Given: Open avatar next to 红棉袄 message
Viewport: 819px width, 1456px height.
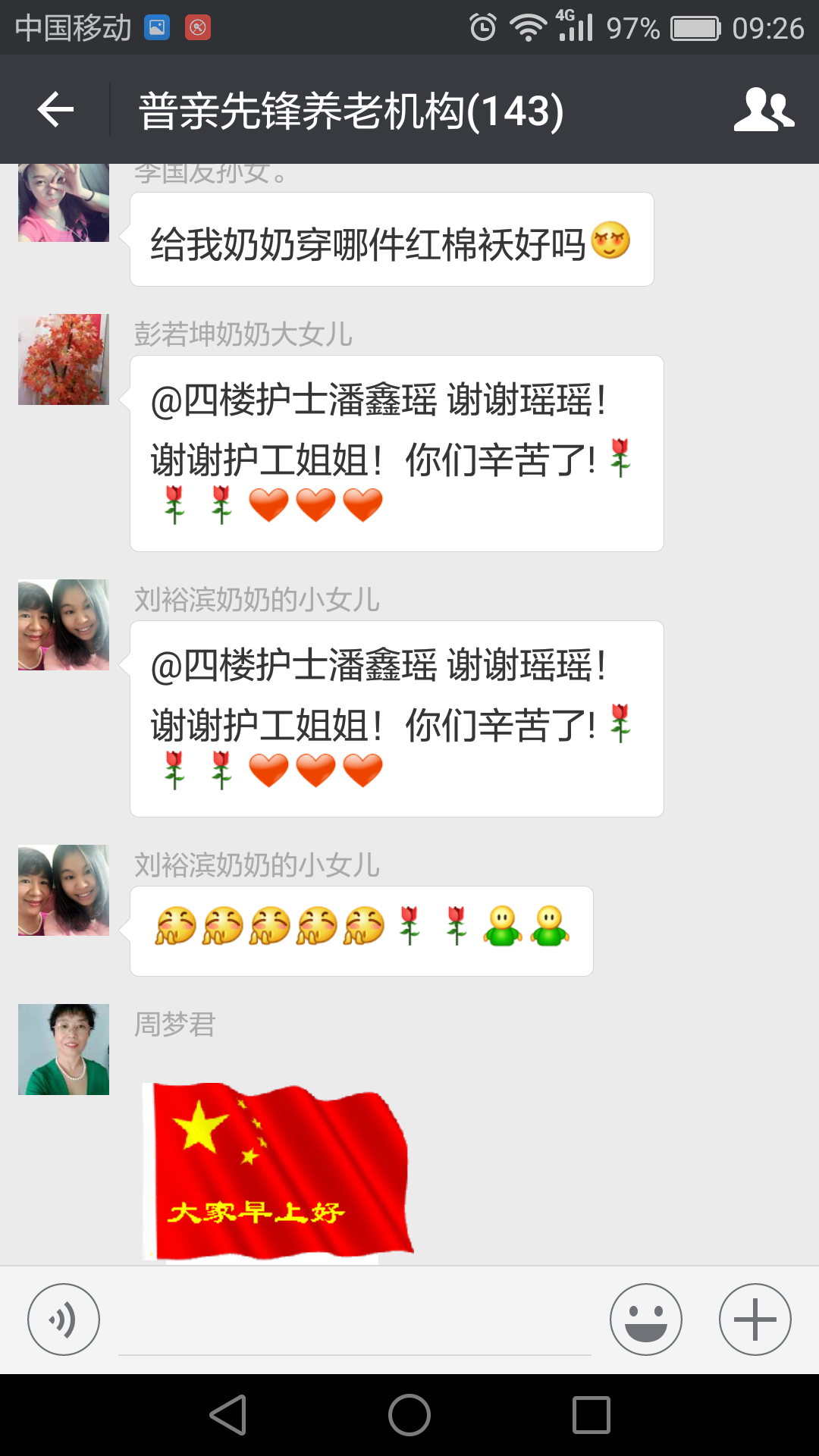Looking at the screenshot, I should point(64,203).
